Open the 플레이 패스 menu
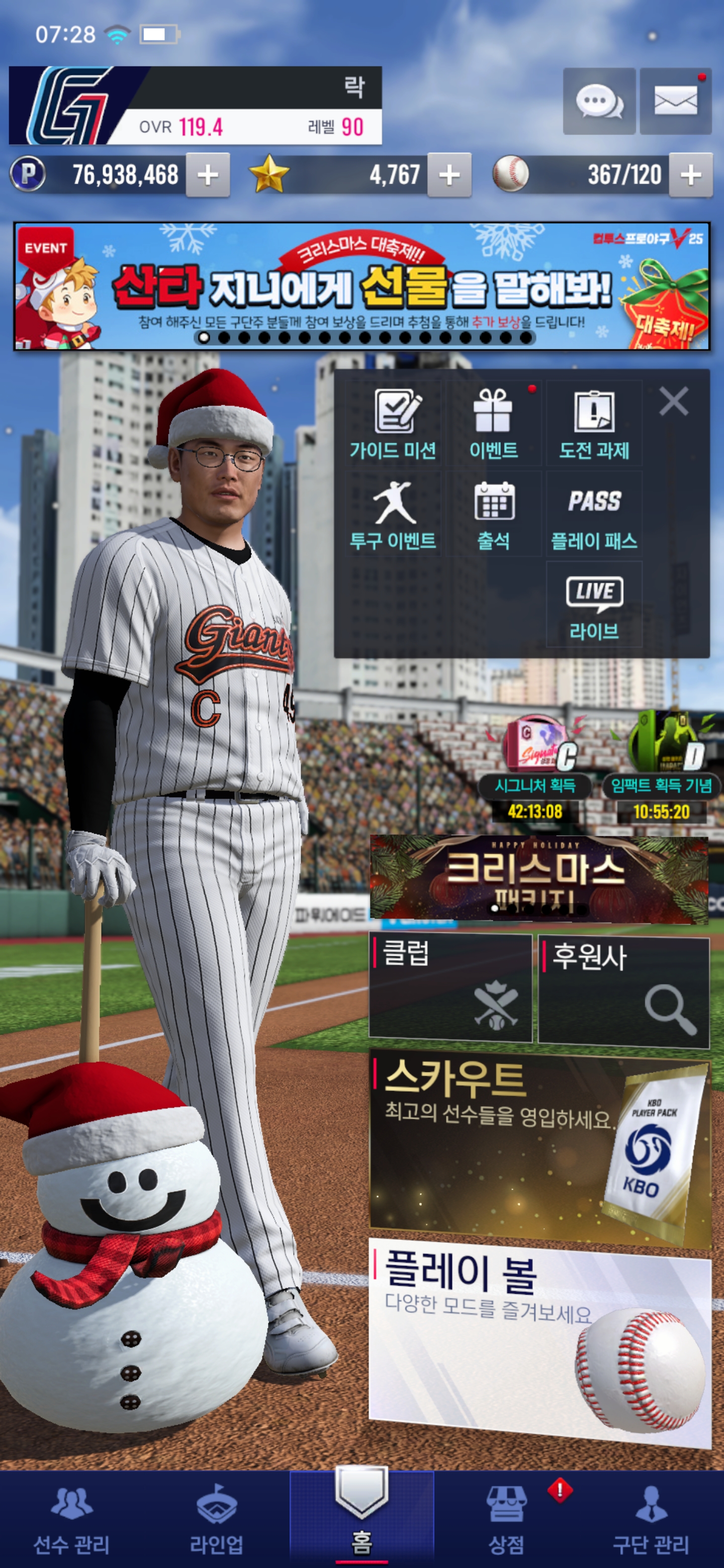 [x=594, y=514]
